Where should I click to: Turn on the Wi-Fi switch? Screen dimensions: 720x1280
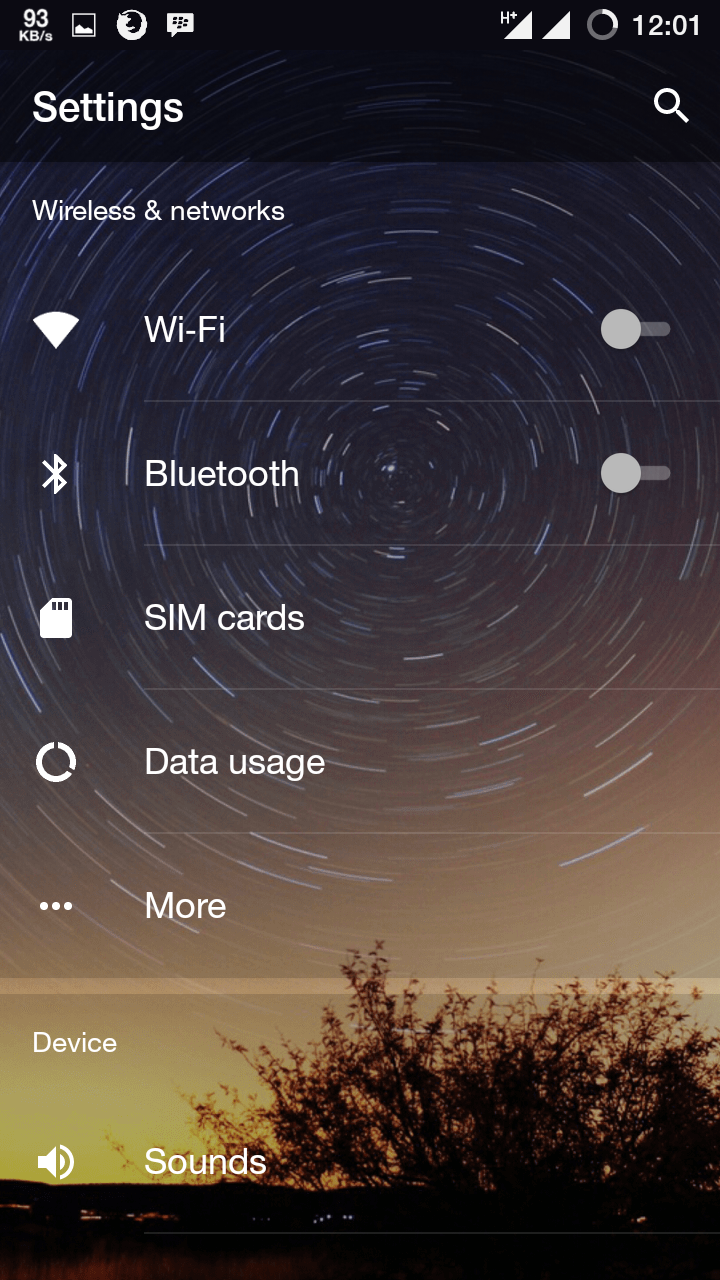click(635, 329)
